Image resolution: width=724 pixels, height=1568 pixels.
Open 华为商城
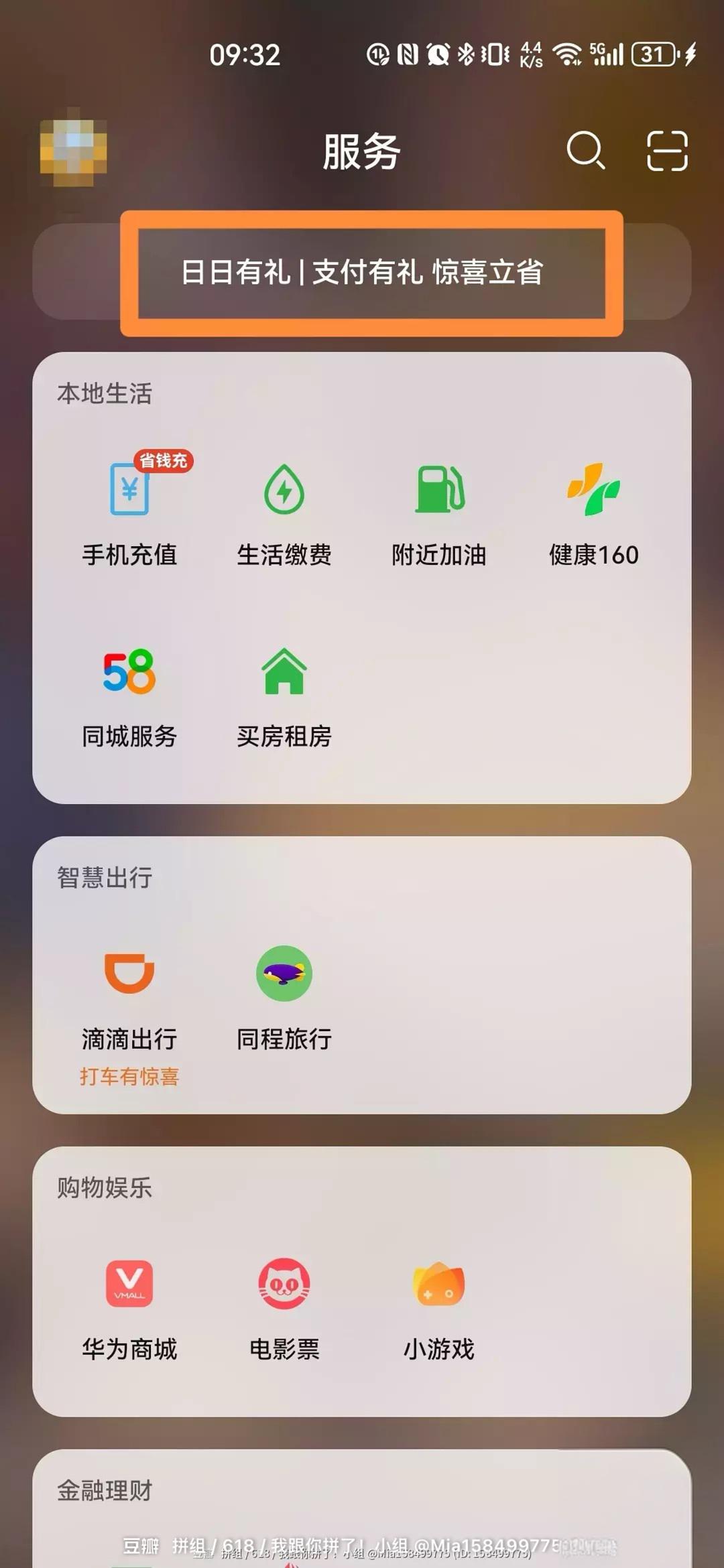129,1307
